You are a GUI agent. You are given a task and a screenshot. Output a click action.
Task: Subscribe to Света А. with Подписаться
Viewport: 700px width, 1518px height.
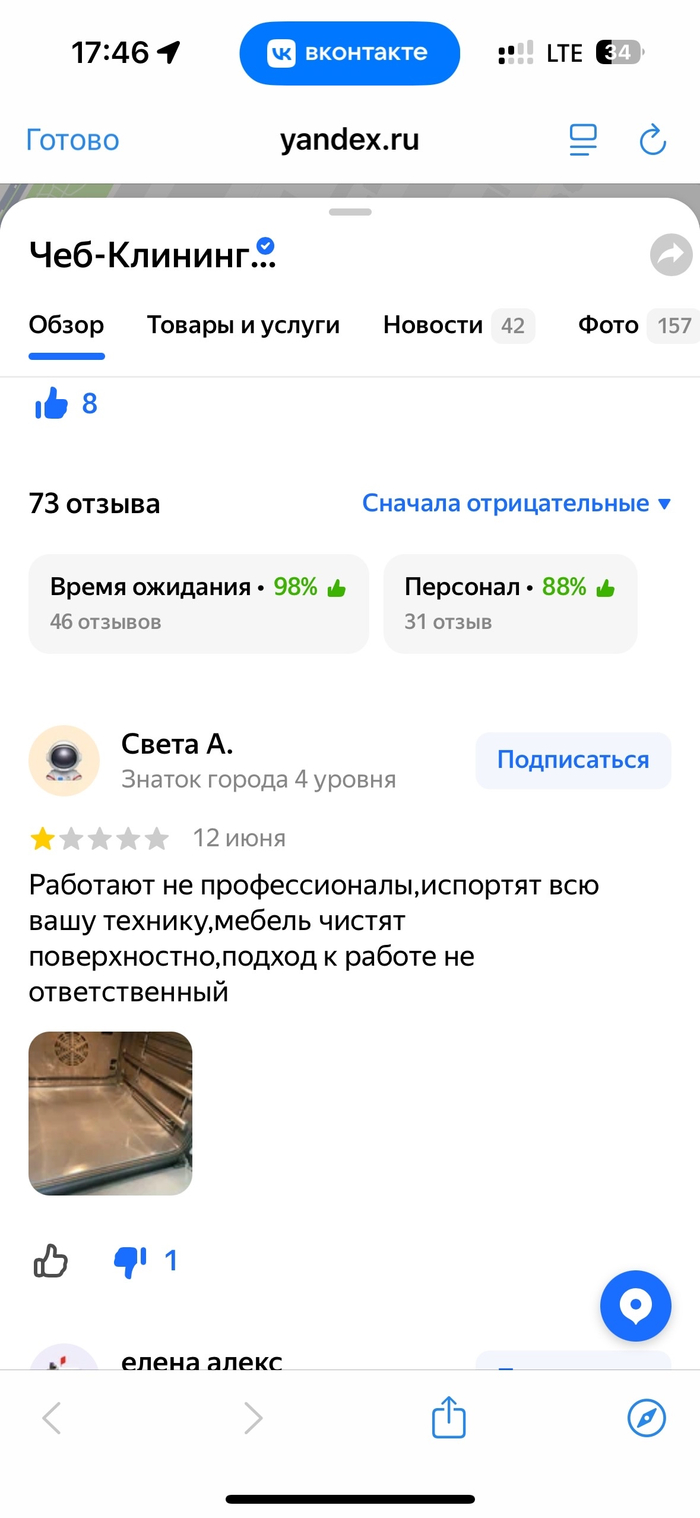[573, 760]
